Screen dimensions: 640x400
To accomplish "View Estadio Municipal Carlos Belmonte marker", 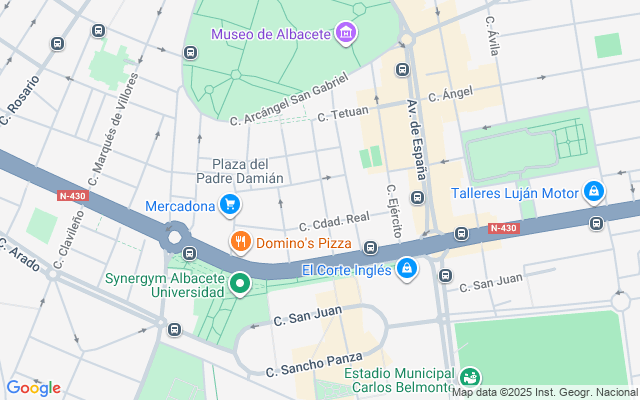I will 470,378.
